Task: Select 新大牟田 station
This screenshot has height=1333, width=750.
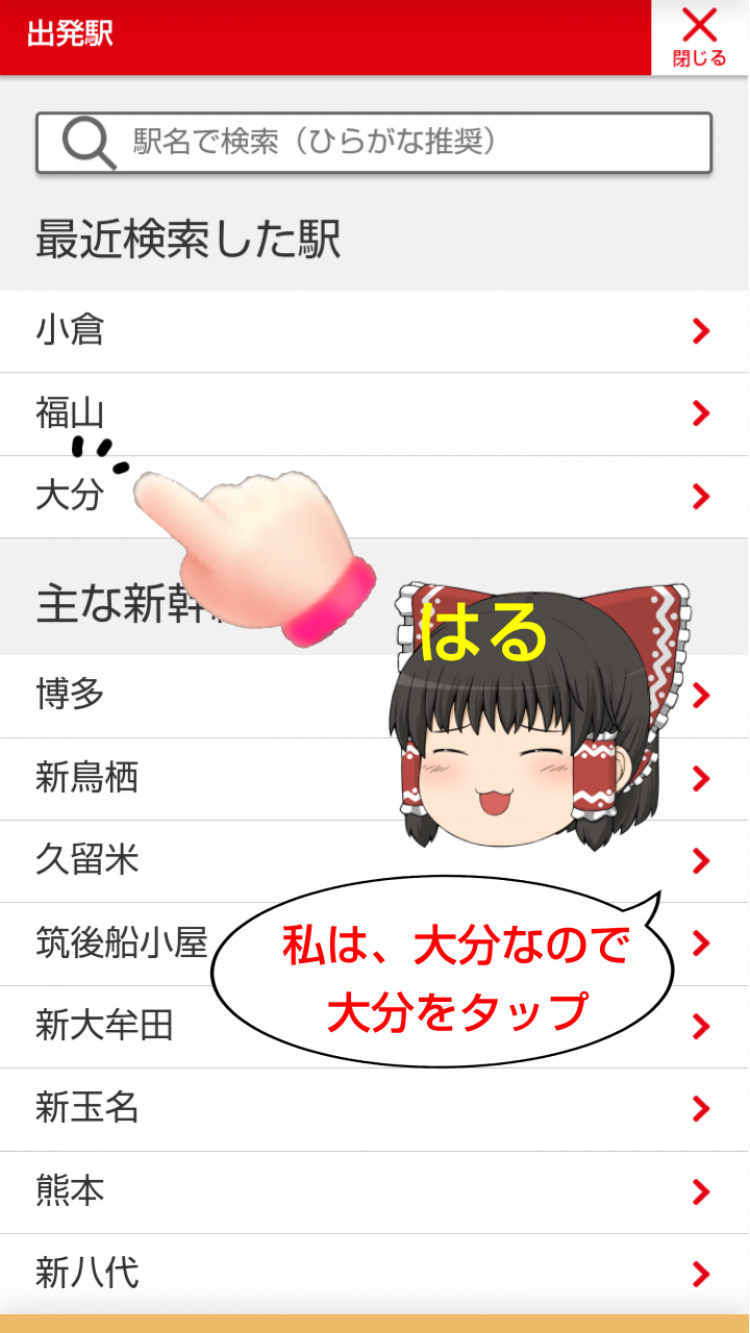Action: (105, 1026)
